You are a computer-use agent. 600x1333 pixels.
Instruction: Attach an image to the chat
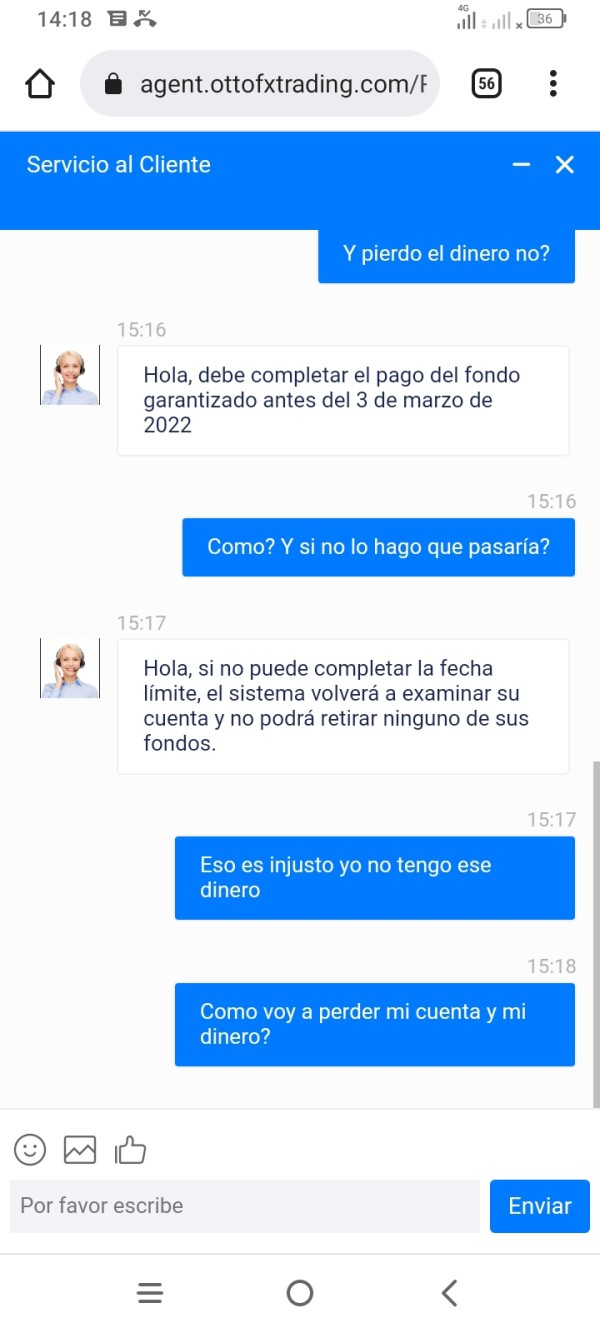(x=80, y=1149)
